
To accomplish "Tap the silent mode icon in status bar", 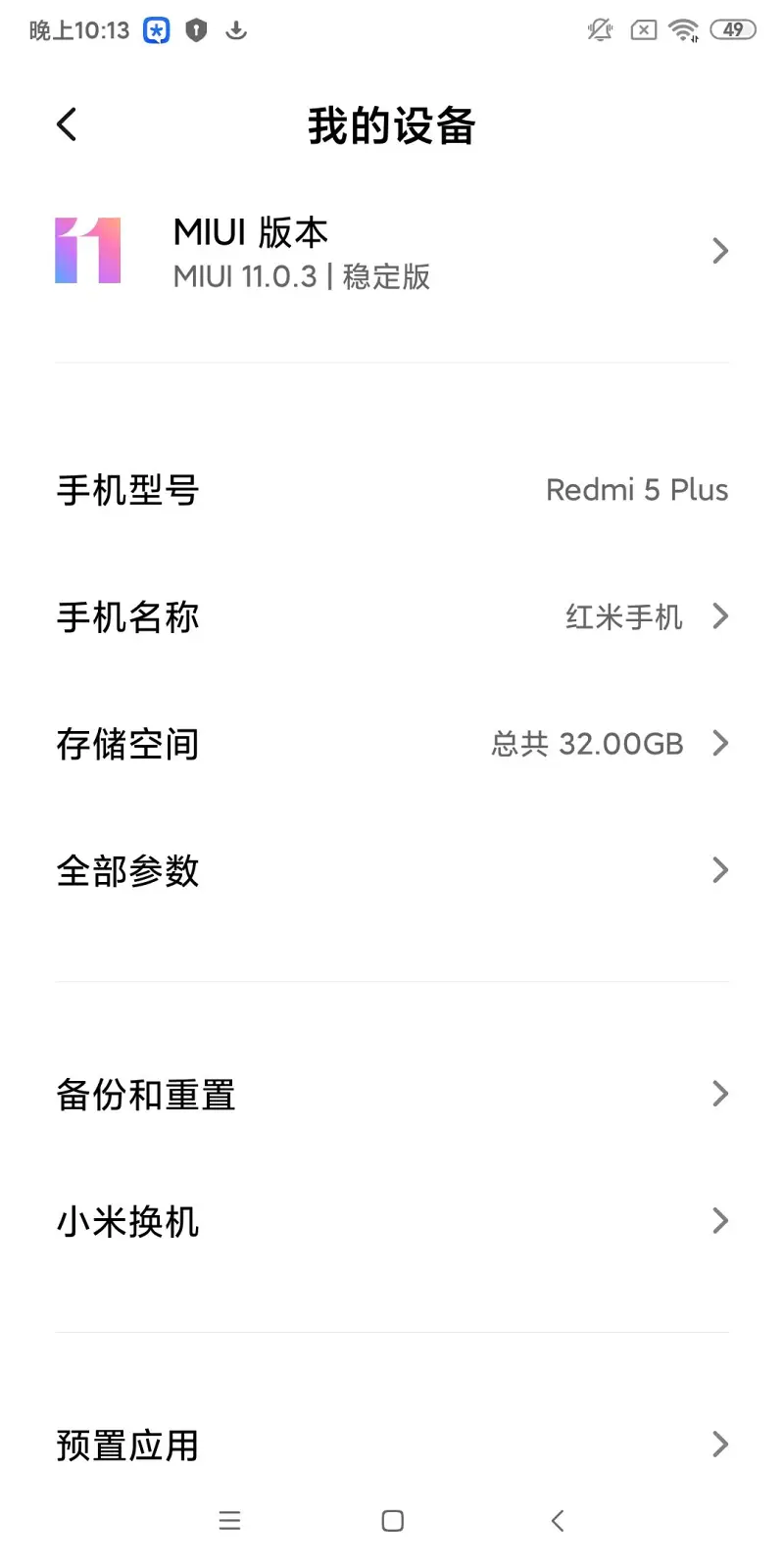I will pyautogui.click(x=599, y=29).
